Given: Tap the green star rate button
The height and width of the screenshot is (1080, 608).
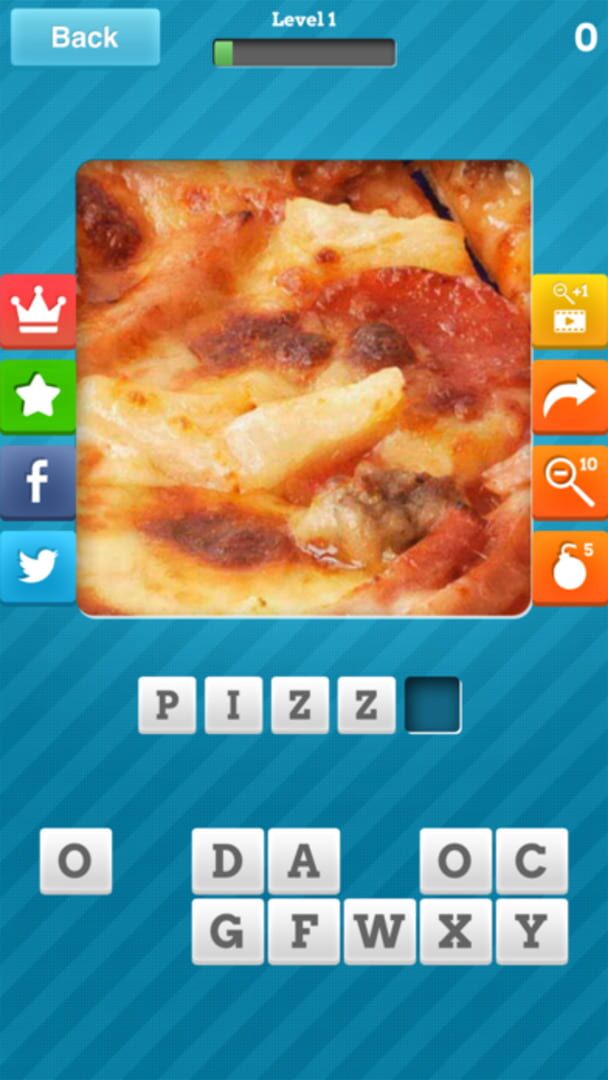Looking at the screenshot, I should point(38,397).
